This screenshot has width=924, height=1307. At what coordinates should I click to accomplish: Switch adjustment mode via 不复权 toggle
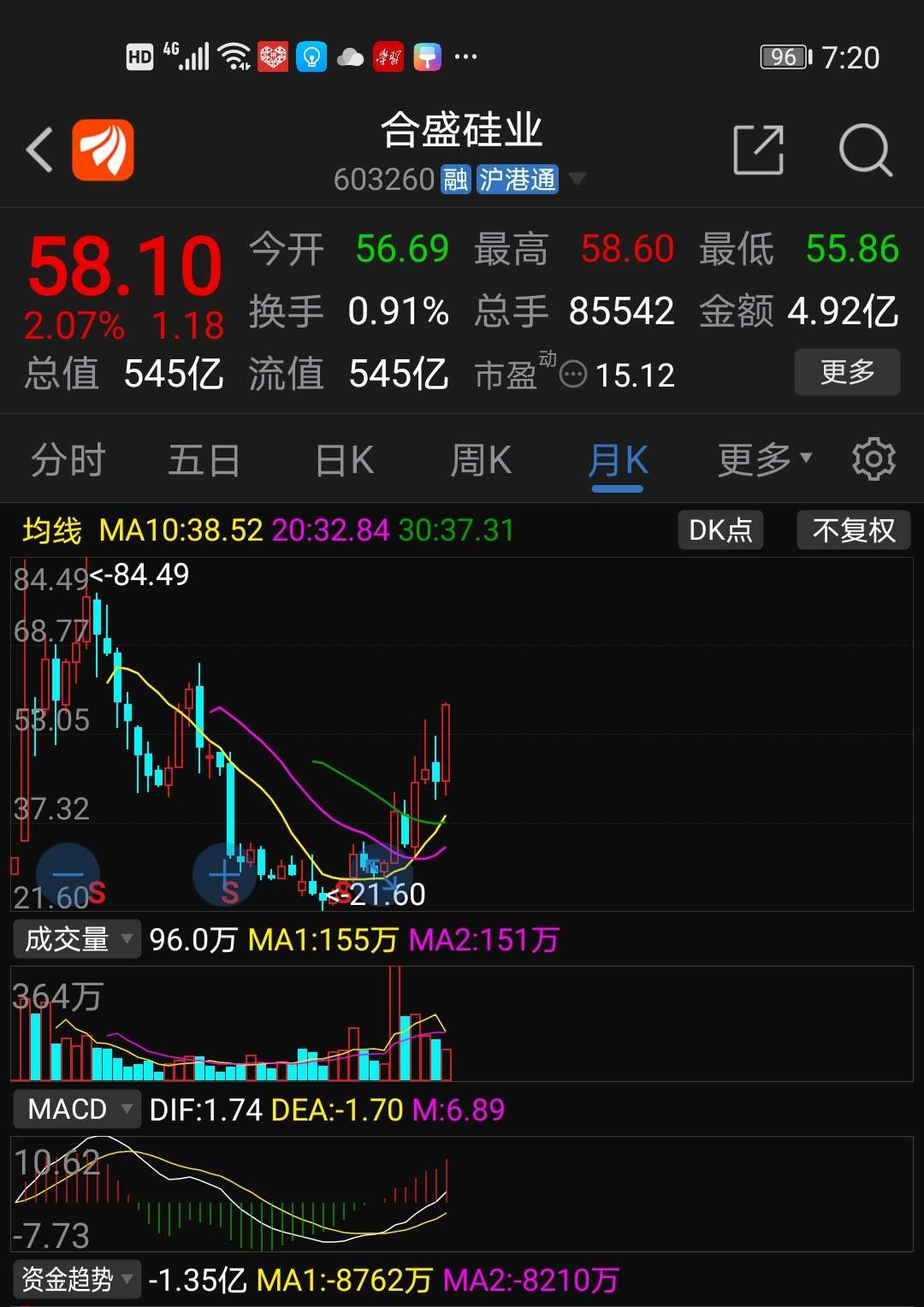[853, 530]
